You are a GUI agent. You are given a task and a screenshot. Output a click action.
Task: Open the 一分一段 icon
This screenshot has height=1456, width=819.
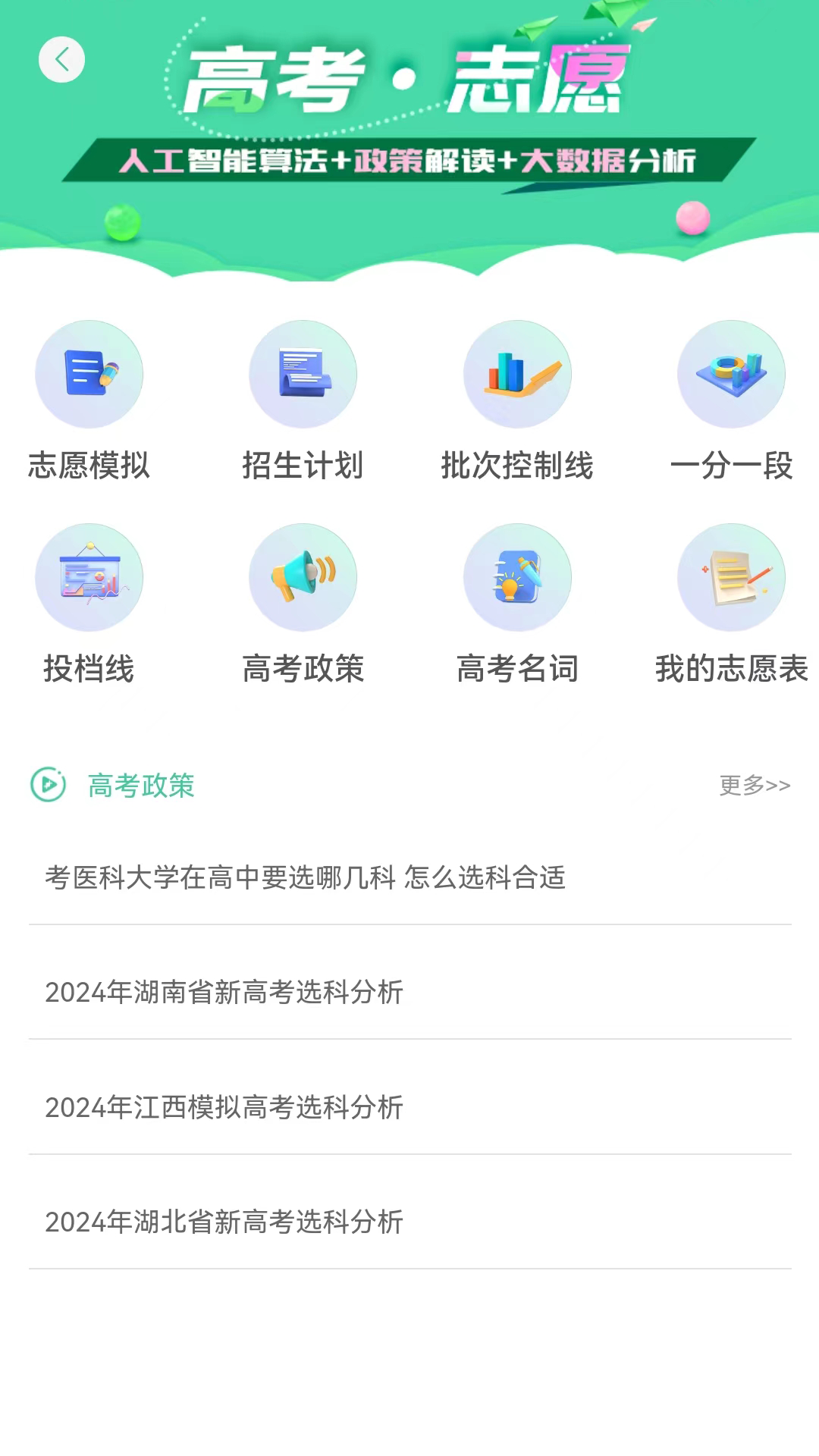[x=730, y=374]
